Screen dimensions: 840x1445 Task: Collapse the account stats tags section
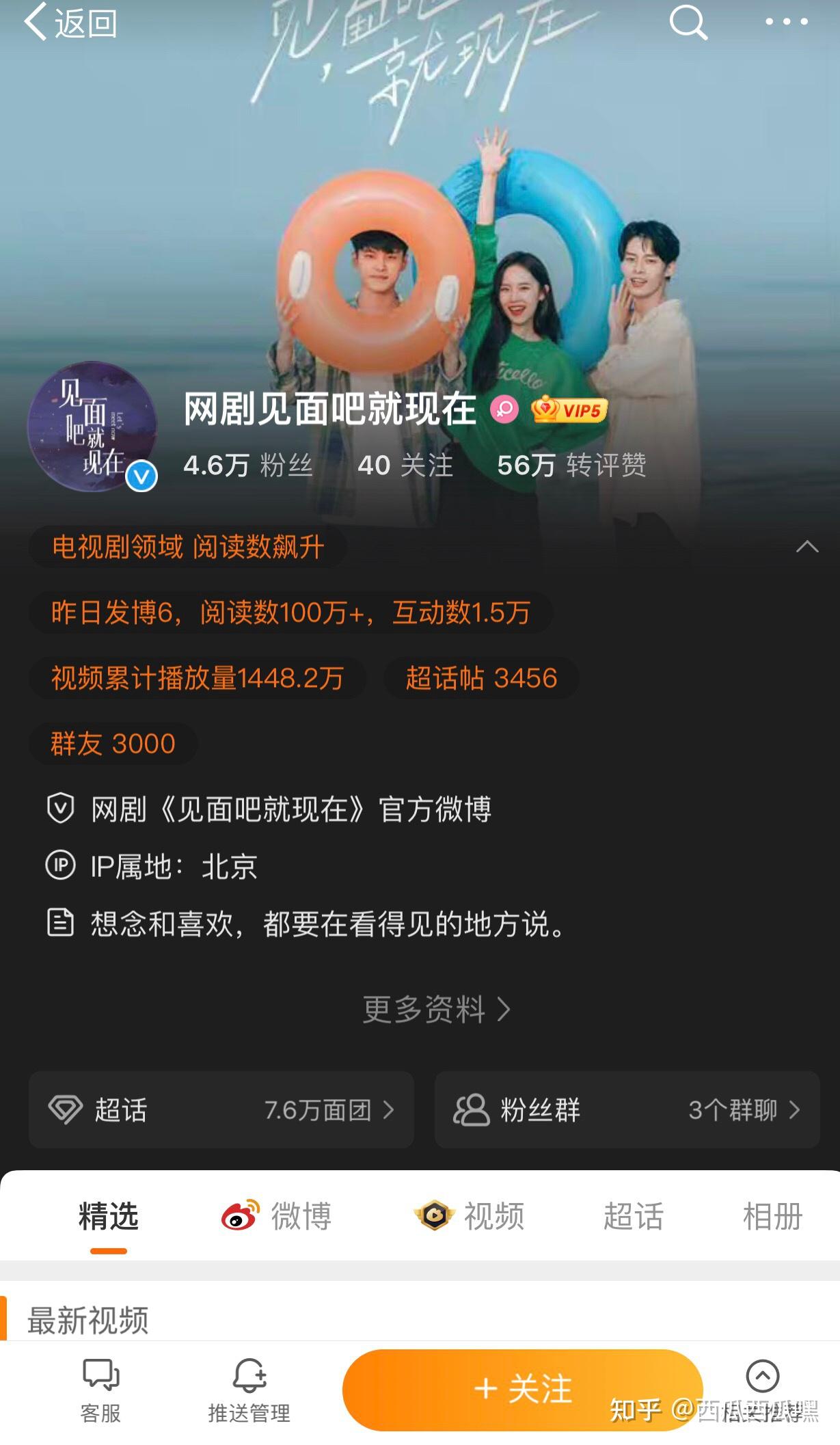(809, 545)
